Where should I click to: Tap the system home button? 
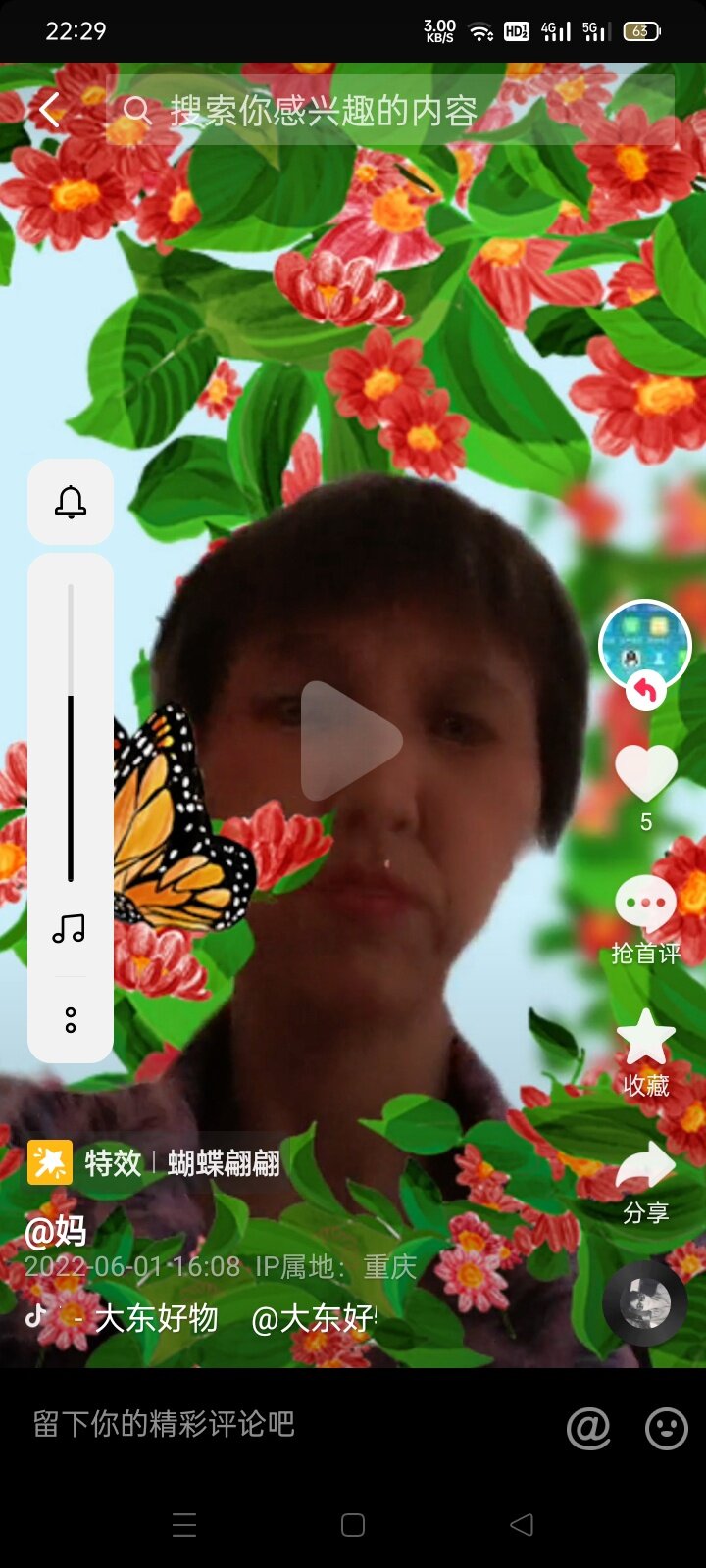click(x=353, y=1525)
